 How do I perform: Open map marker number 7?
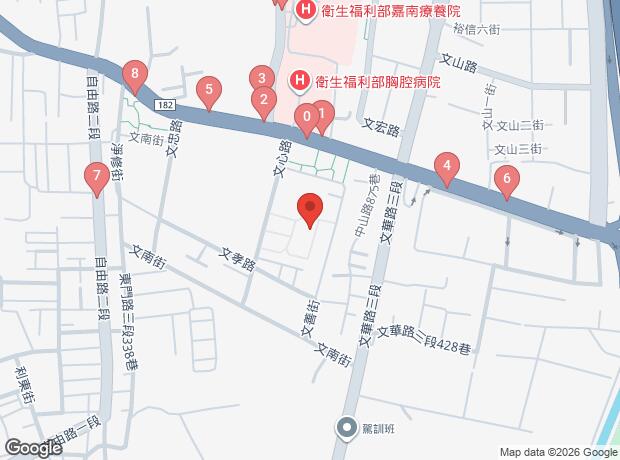coord(95,177)
